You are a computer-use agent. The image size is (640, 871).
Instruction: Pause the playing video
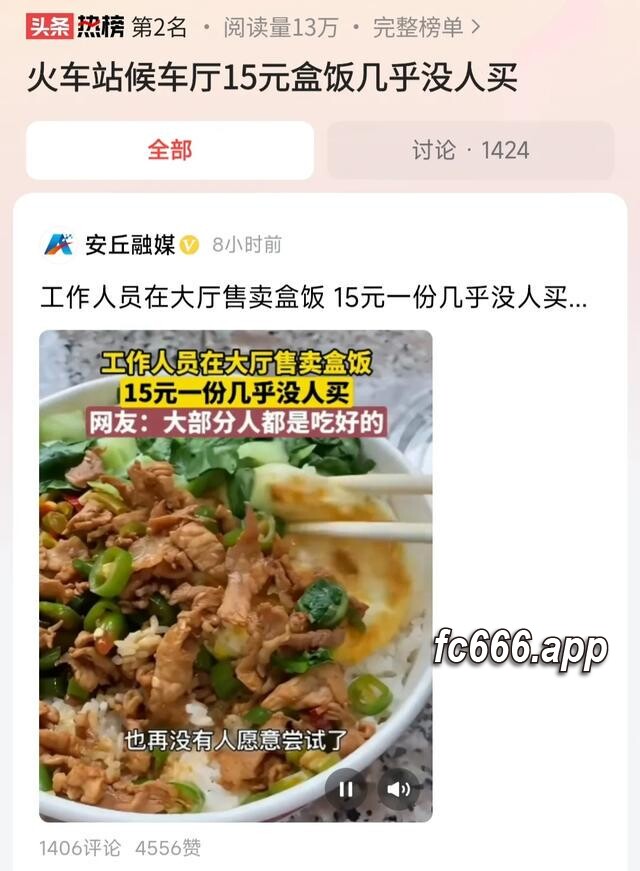pyautogui.click(x=346, y=789)
